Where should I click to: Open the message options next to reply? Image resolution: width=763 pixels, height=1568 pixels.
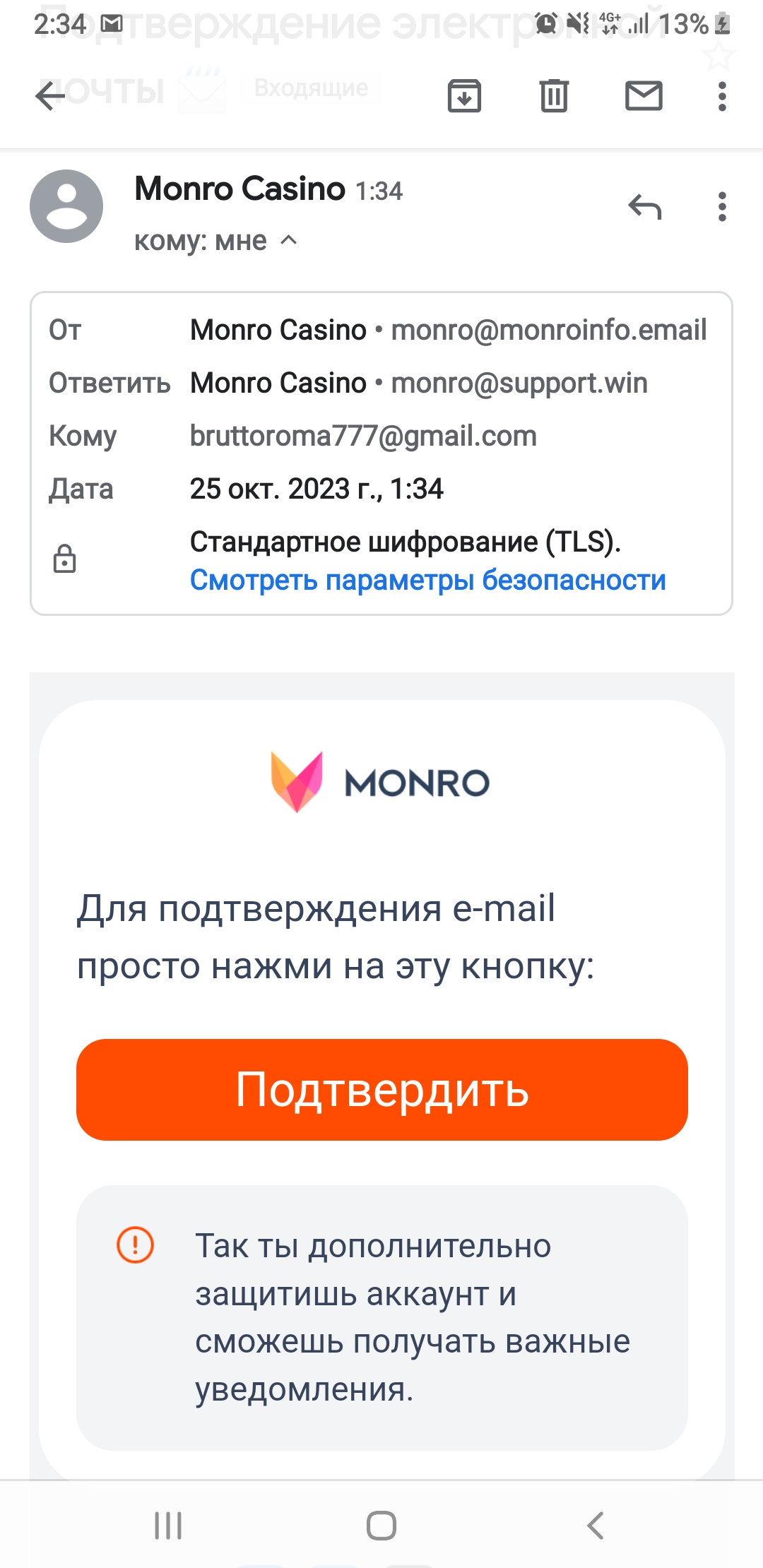[721, 207]
